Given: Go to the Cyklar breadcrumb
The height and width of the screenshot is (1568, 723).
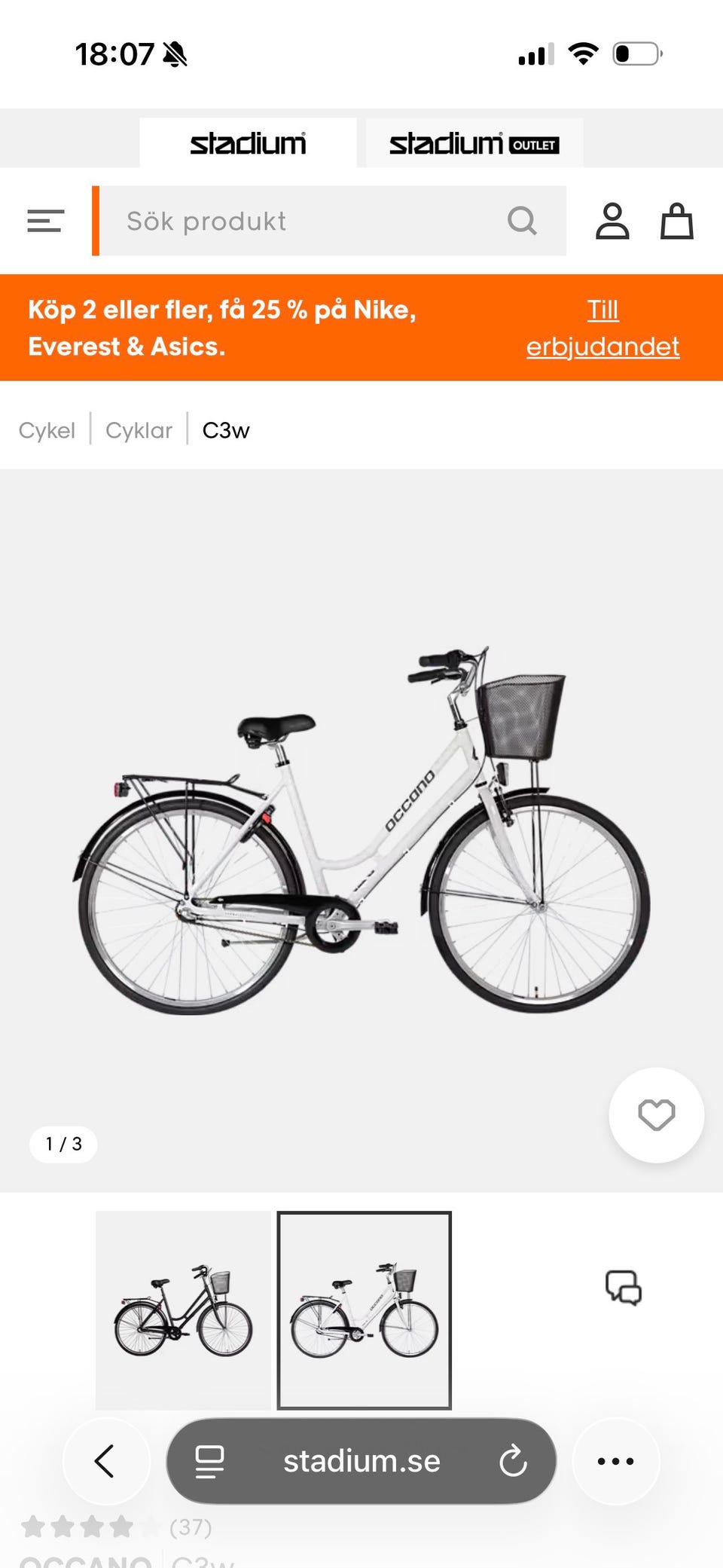Looking at the screenshot, I should click(139, 430).
